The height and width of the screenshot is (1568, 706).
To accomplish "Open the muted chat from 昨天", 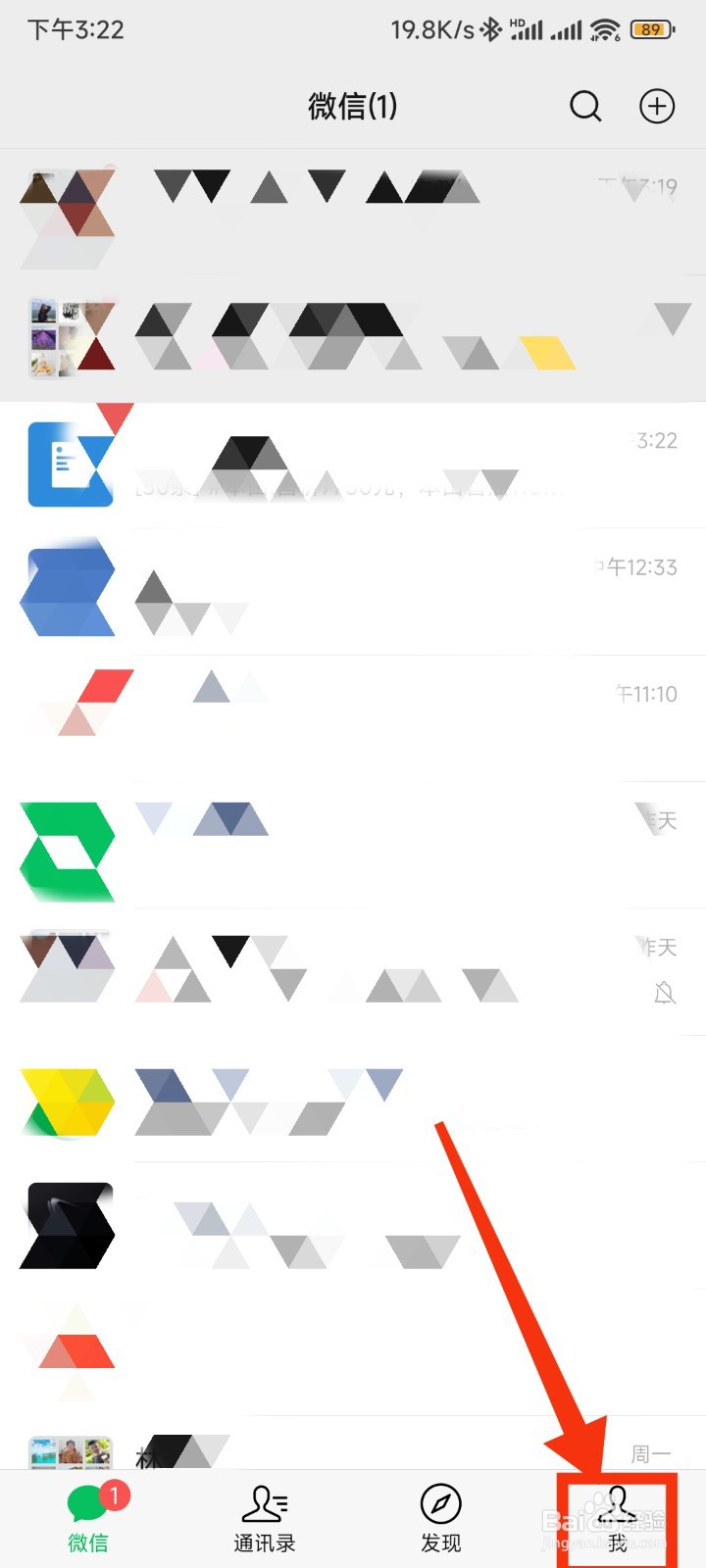I will (x=353, y=972).
